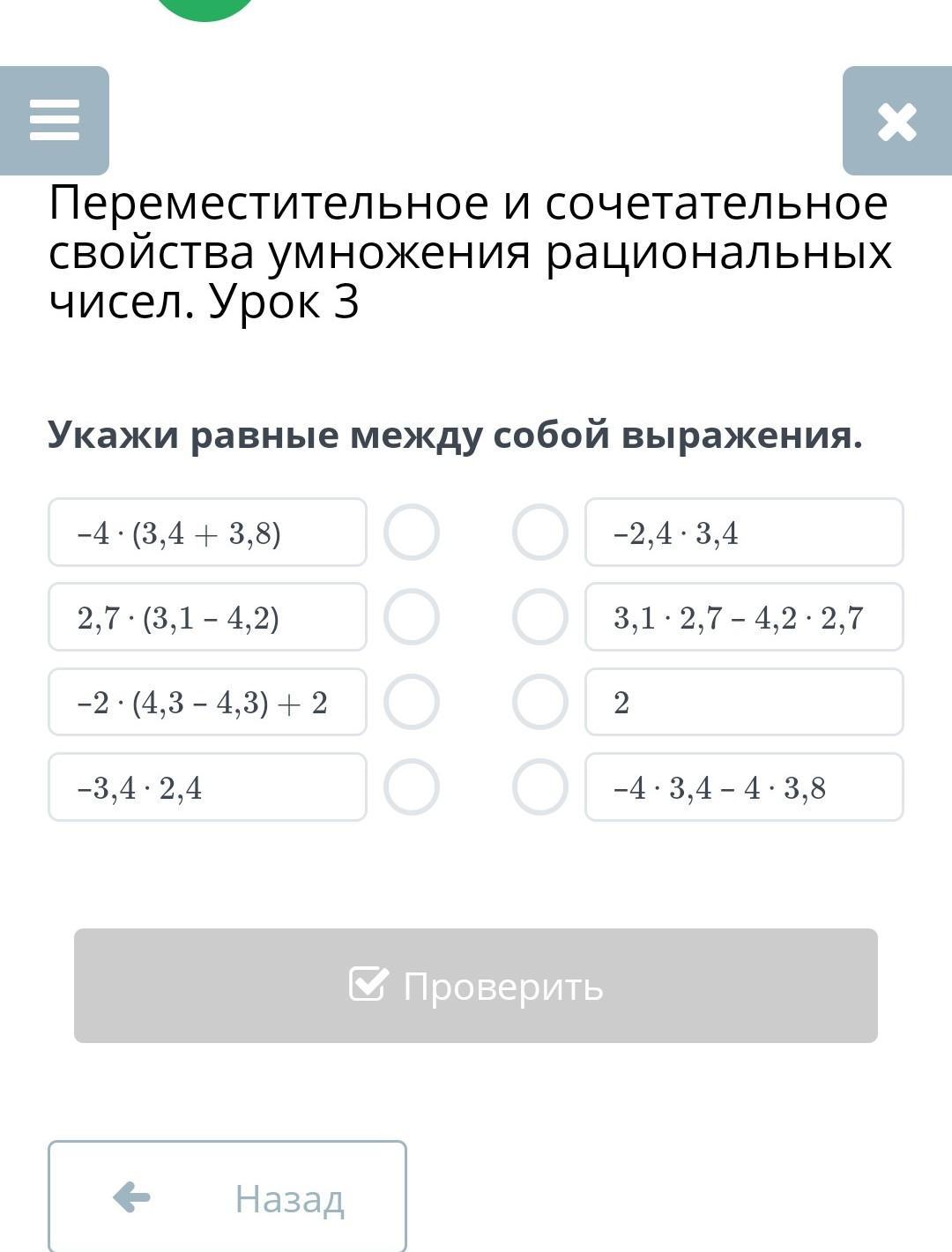Viewport: 952px width, 1252px height.
Task: Select circle next to −2,4 · 3,4
Action: tap(540, 533)
